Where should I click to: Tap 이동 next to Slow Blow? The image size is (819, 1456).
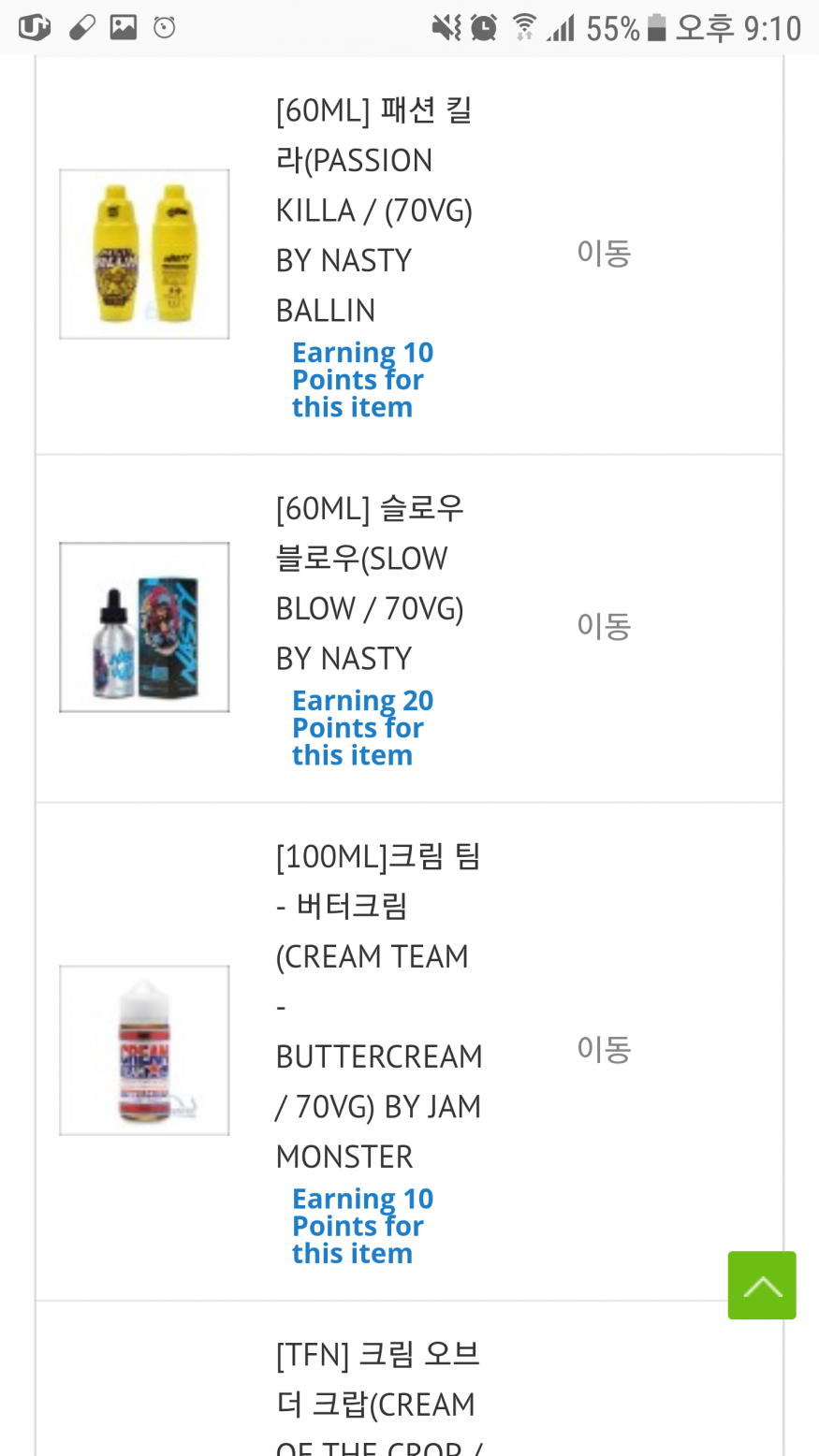pyautogui.click(x=604, y=625)
